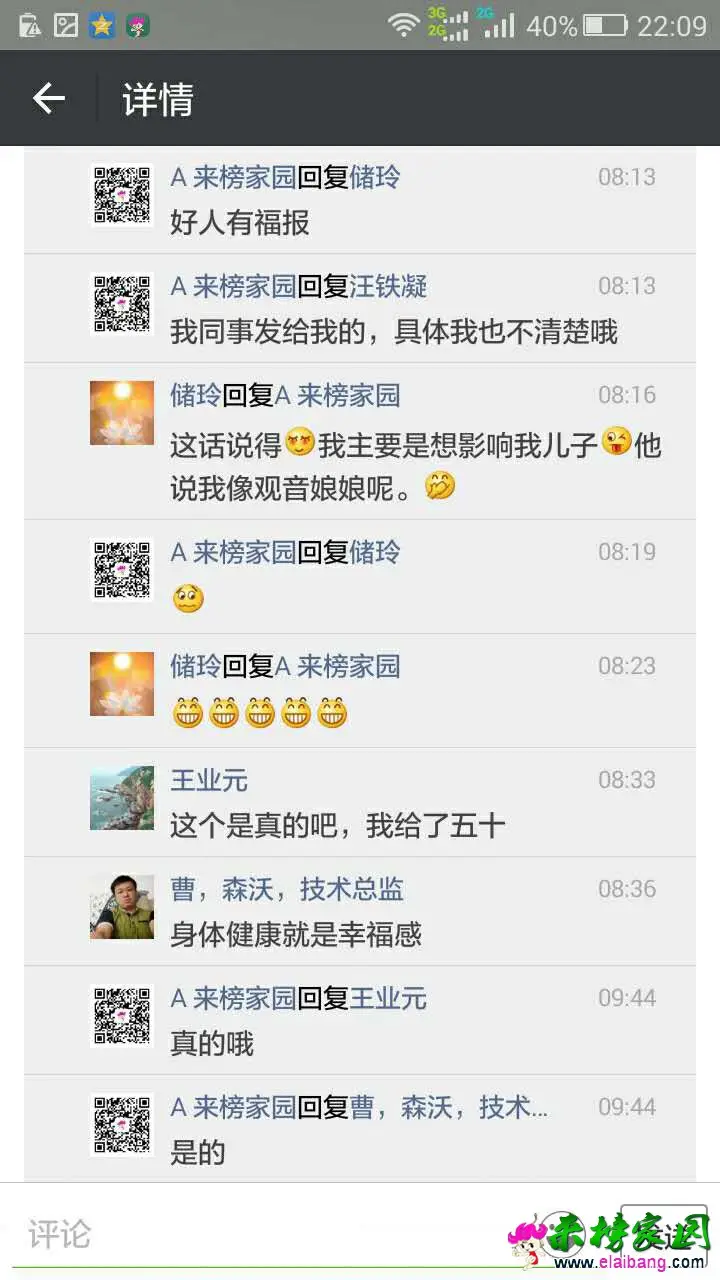Tap the comment about 观音娘娘 from 储玲

[x=414, y=466]
